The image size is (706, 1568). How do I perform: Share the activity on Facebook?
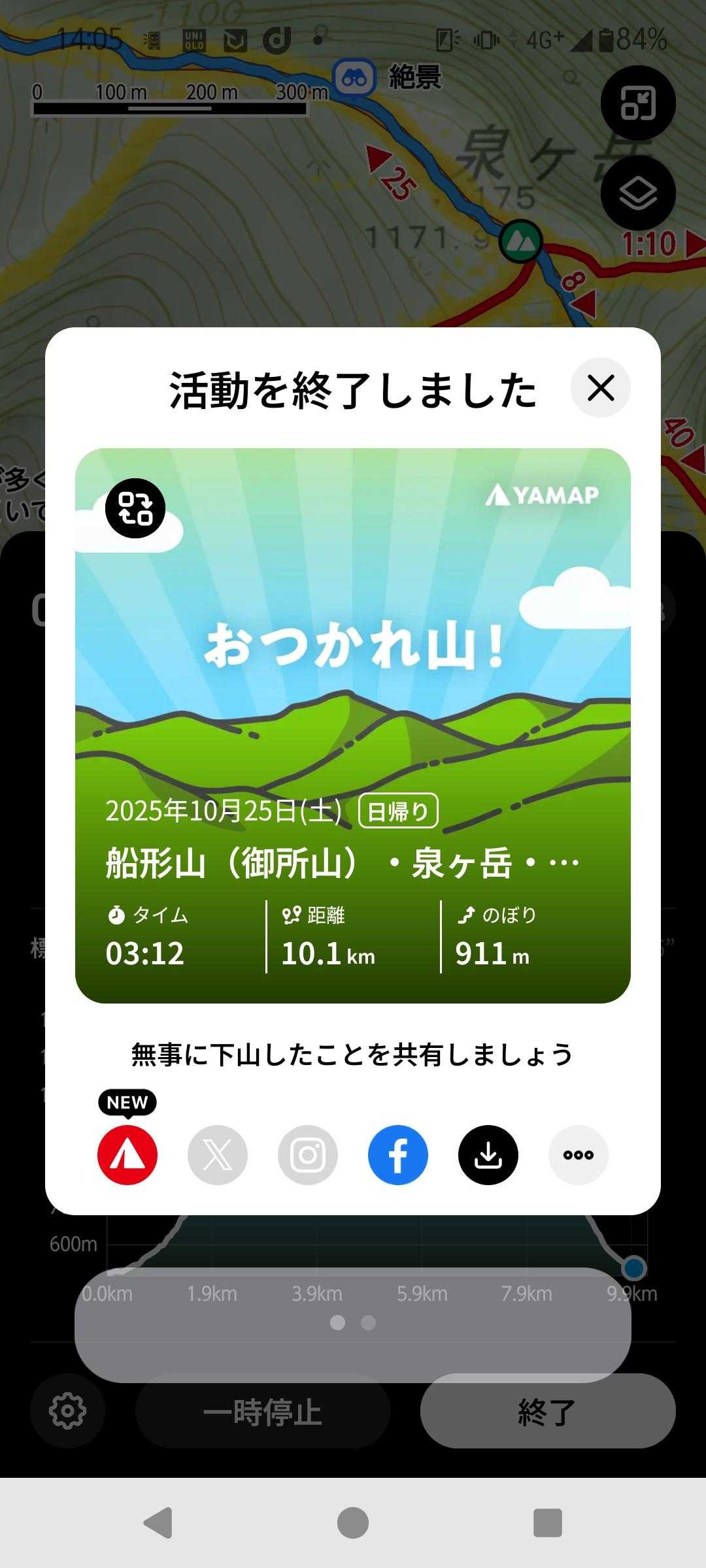coord(398,1155)
